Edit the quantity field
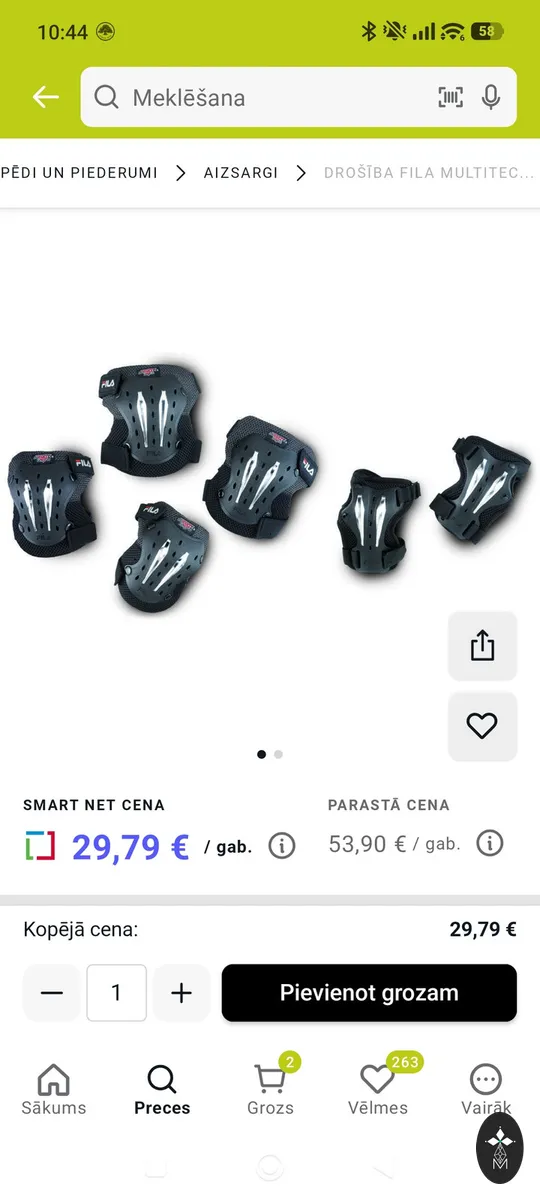 (116, 993)
